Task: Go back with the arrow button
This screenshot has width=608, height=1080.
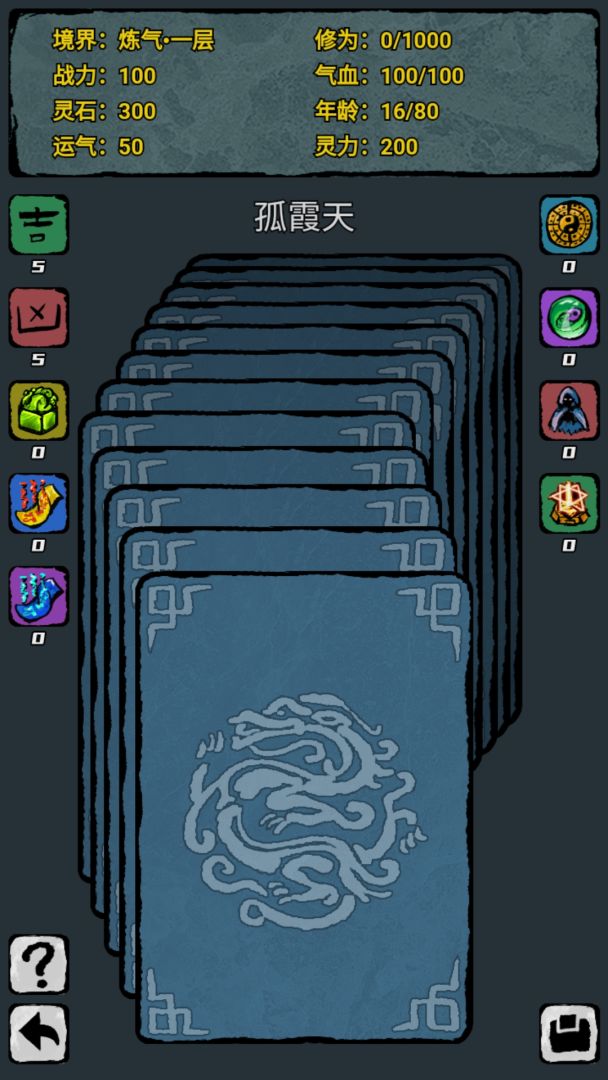Action: [39, 1033]
